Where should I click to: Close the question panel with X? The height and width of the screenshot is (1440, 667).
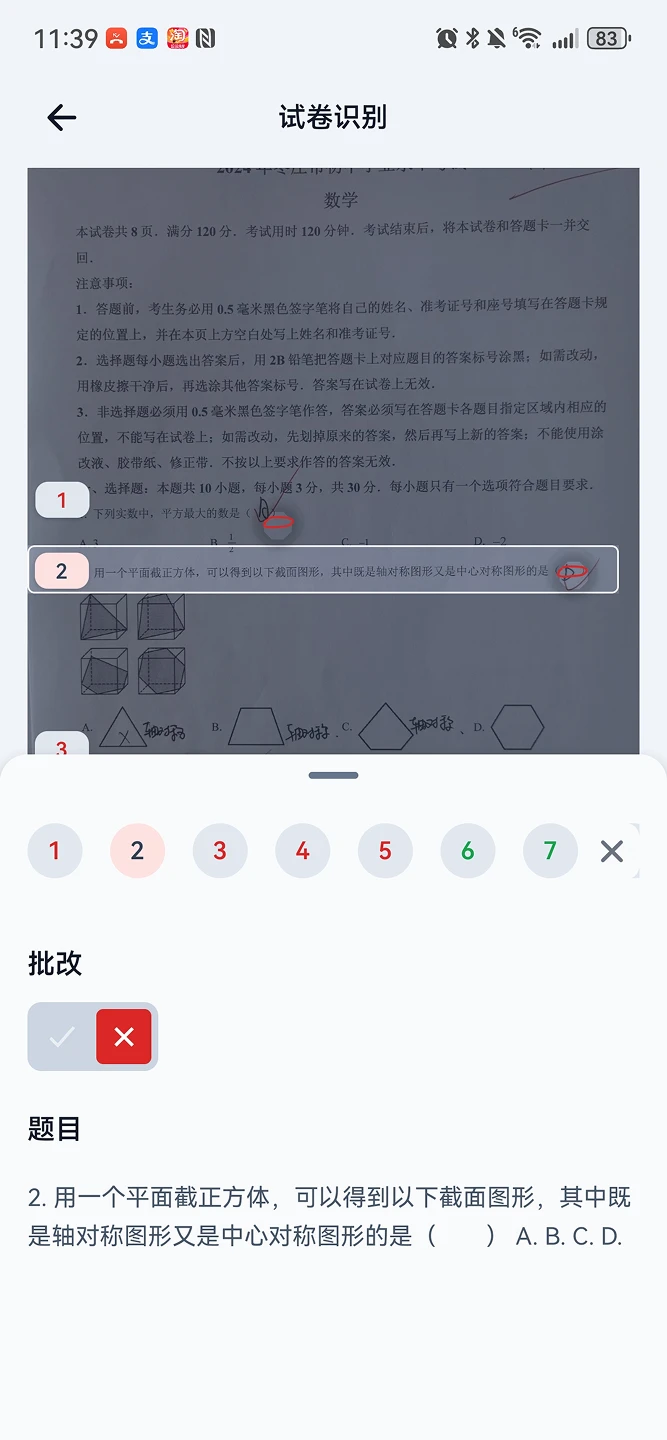point(612,851)
